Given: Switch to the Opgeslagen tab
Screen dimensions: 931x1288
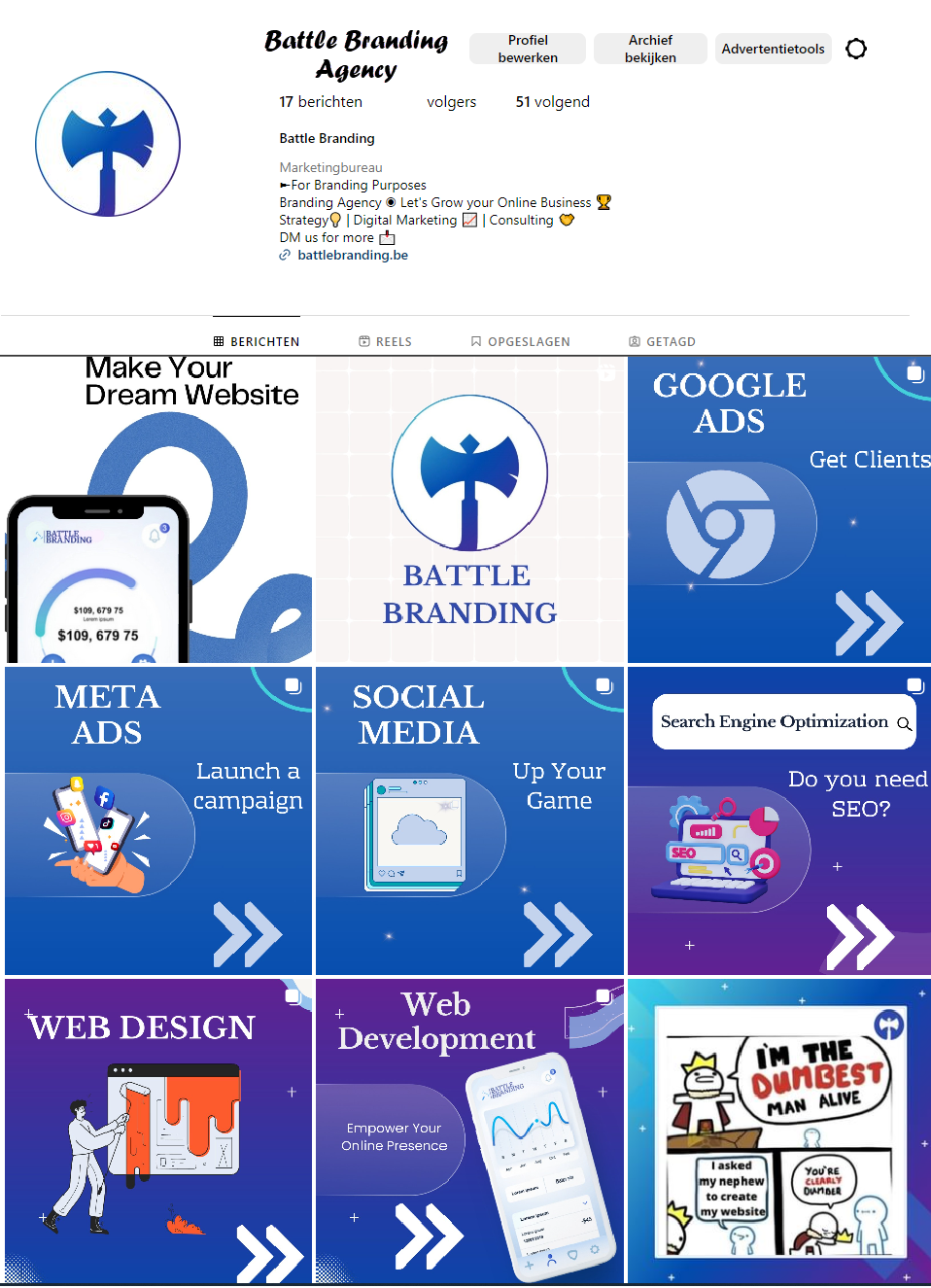Looking at the screenshot, I should point(520,341).
